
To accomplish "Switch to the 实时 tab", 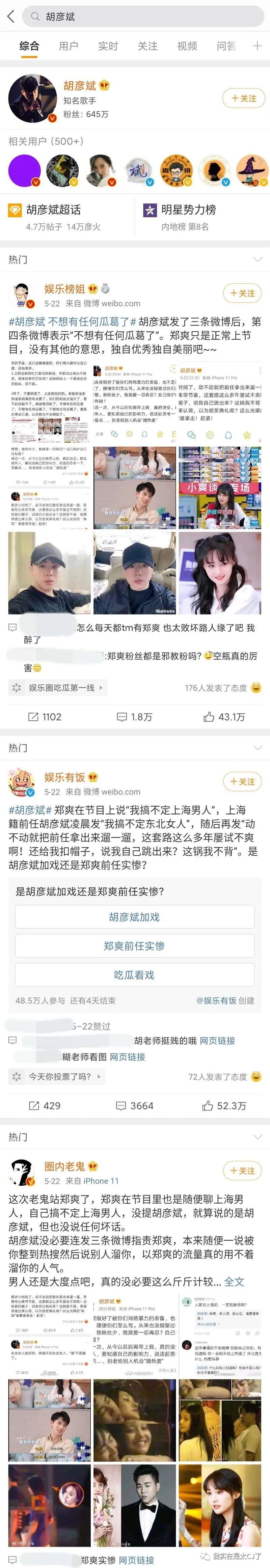I will click(108, 46).
